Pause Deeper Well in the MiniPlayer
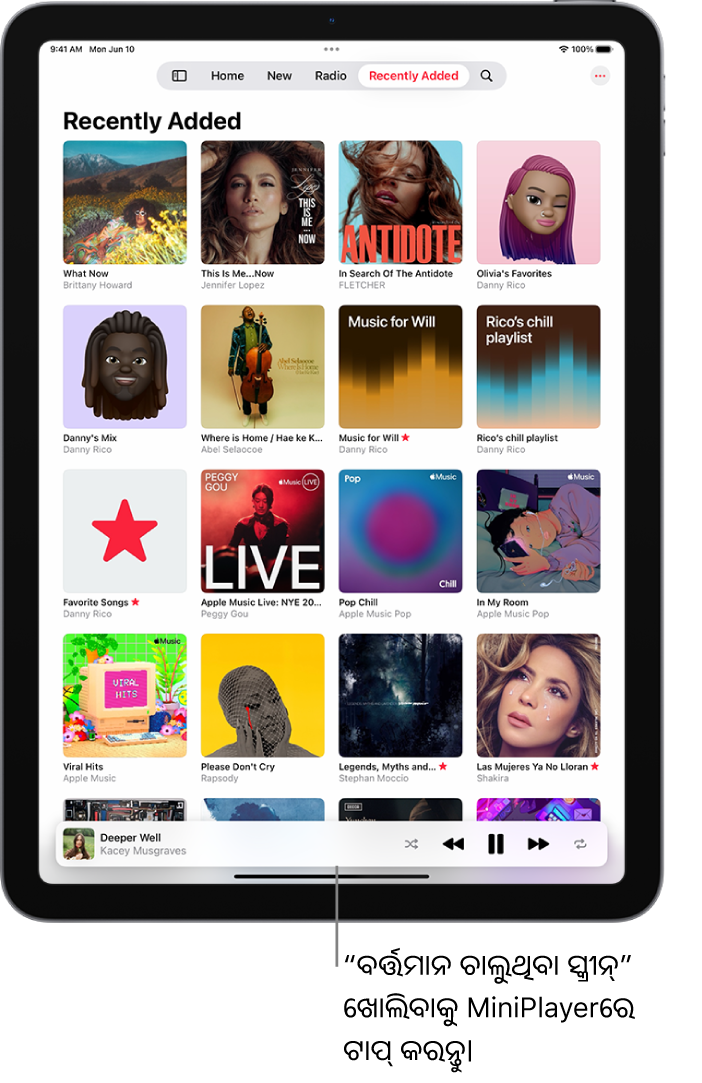This screenshot has height=1083, width=702. (x=495, y=844)
